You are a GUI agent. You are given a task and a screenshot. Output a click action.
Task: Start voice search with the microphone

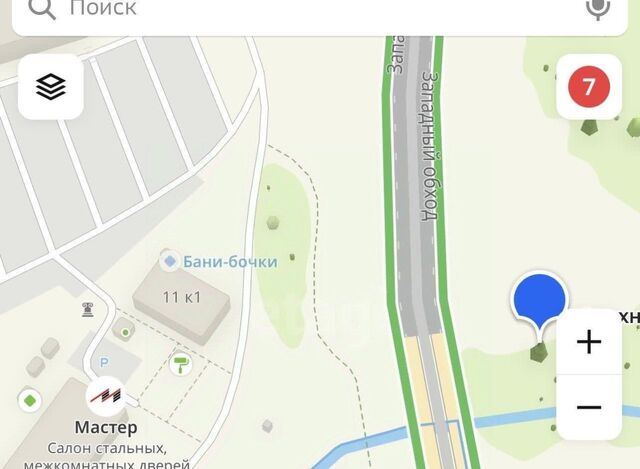(x=598, y=9)
